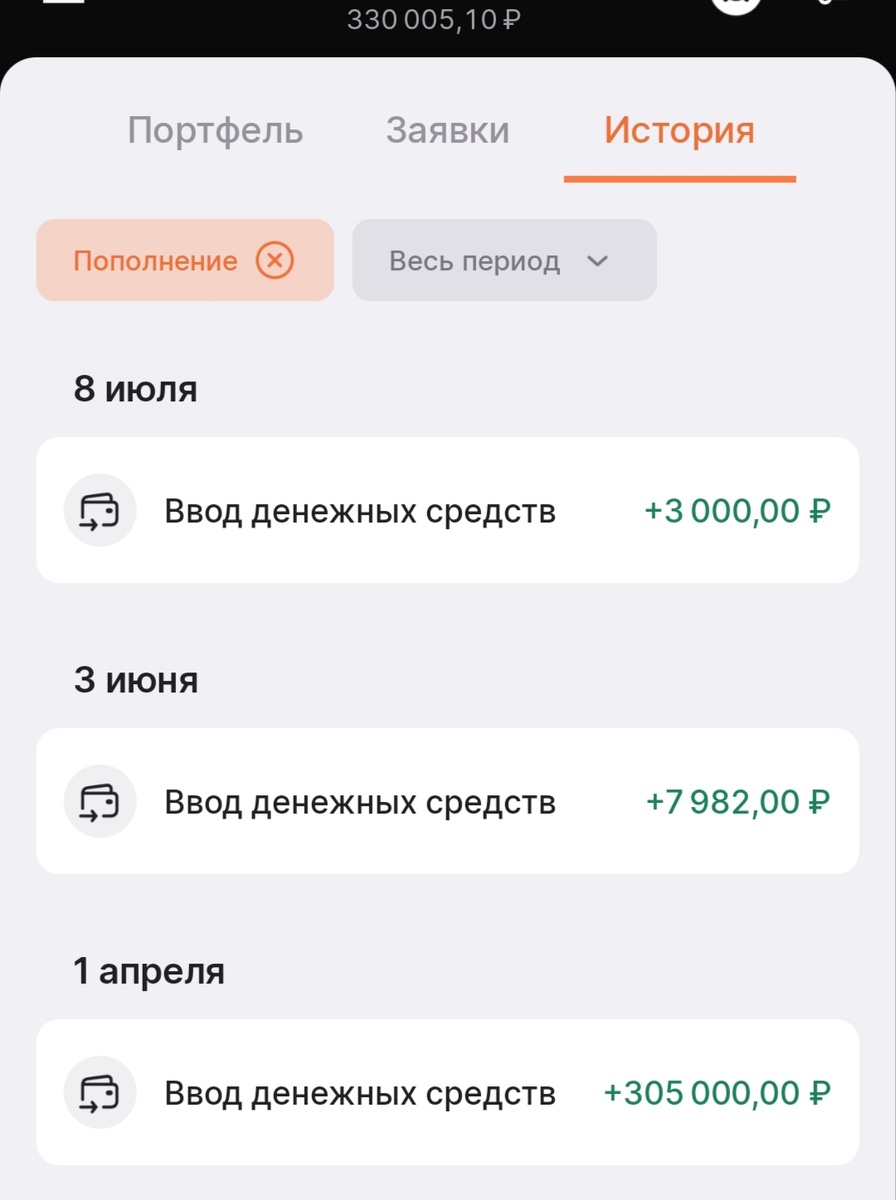
Task: Open the Заявки tab
Action: pyautogui.click(x=448, y=131)
